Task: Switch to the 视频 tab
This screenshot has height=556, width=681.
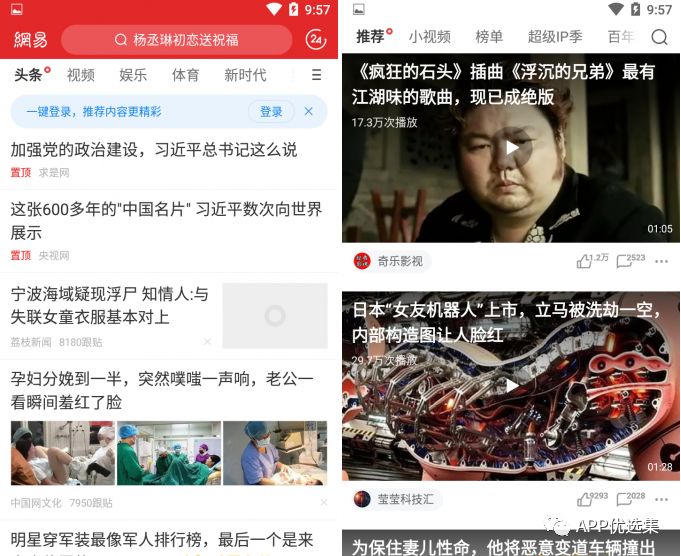Action: [x=81, y=75]
